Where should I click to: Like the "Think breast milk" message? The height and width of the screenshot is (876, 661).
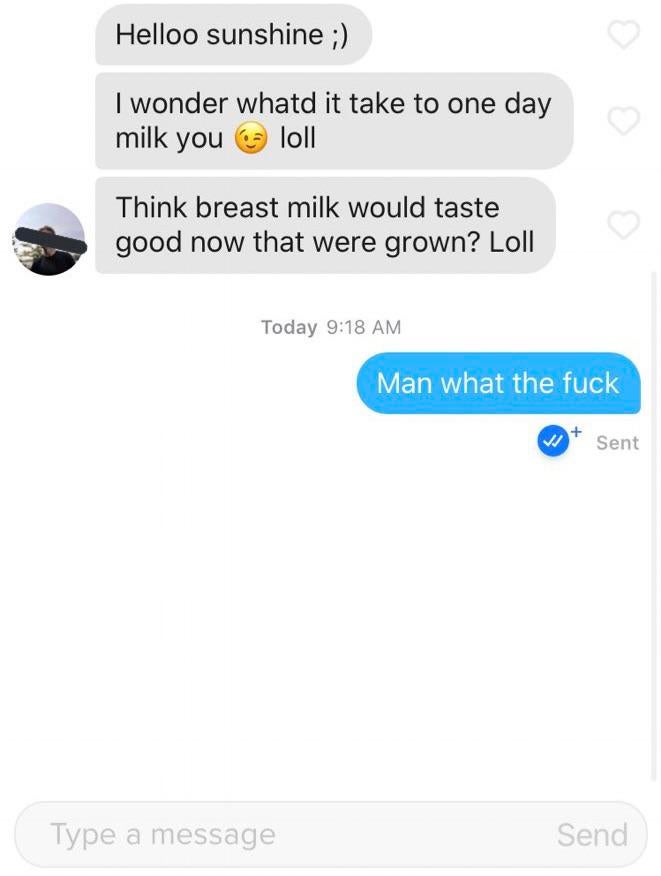tap(623, 225)
